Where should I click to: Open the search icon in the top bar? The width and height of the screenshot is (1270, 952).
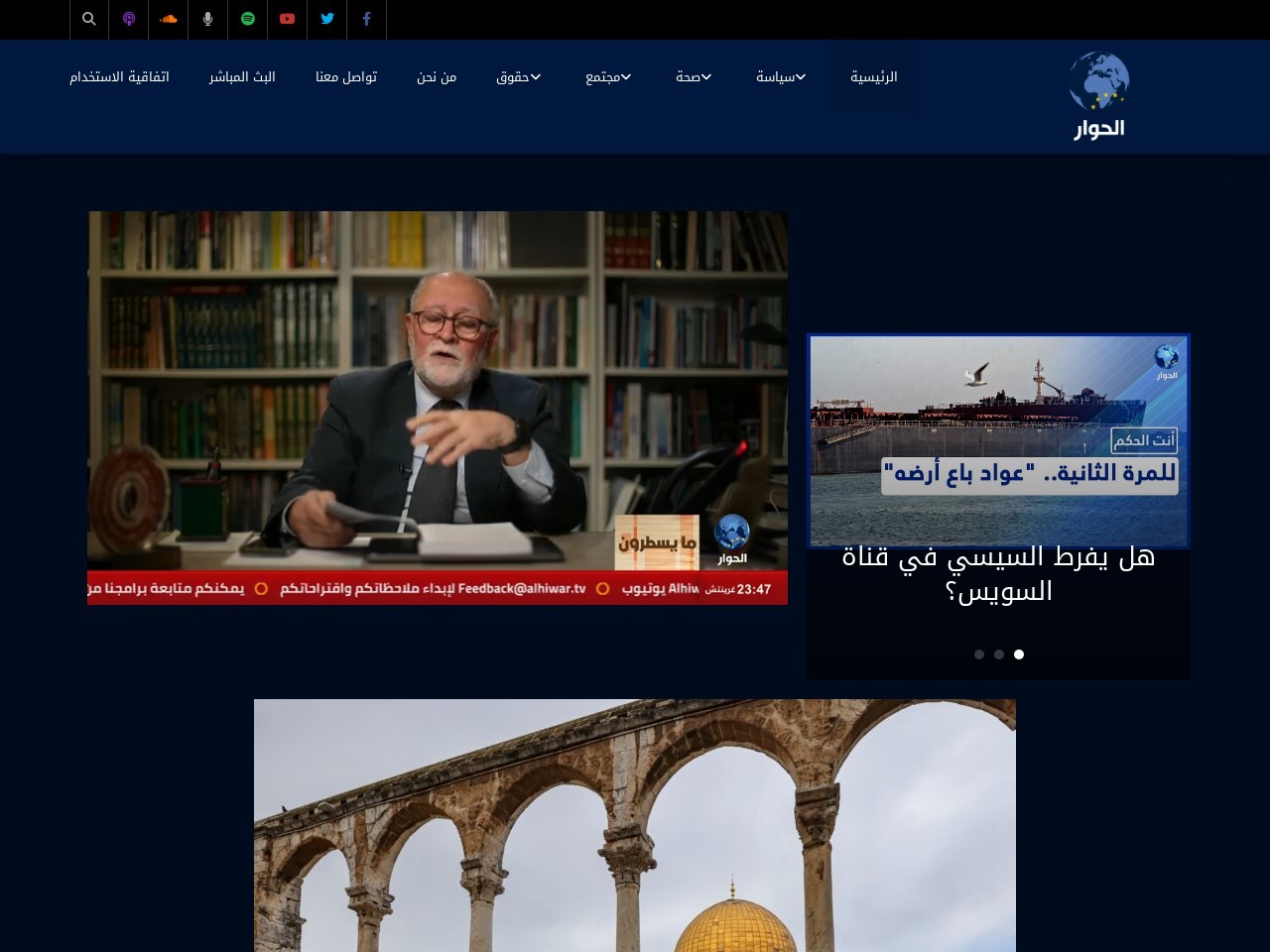[x=89, y=19]
